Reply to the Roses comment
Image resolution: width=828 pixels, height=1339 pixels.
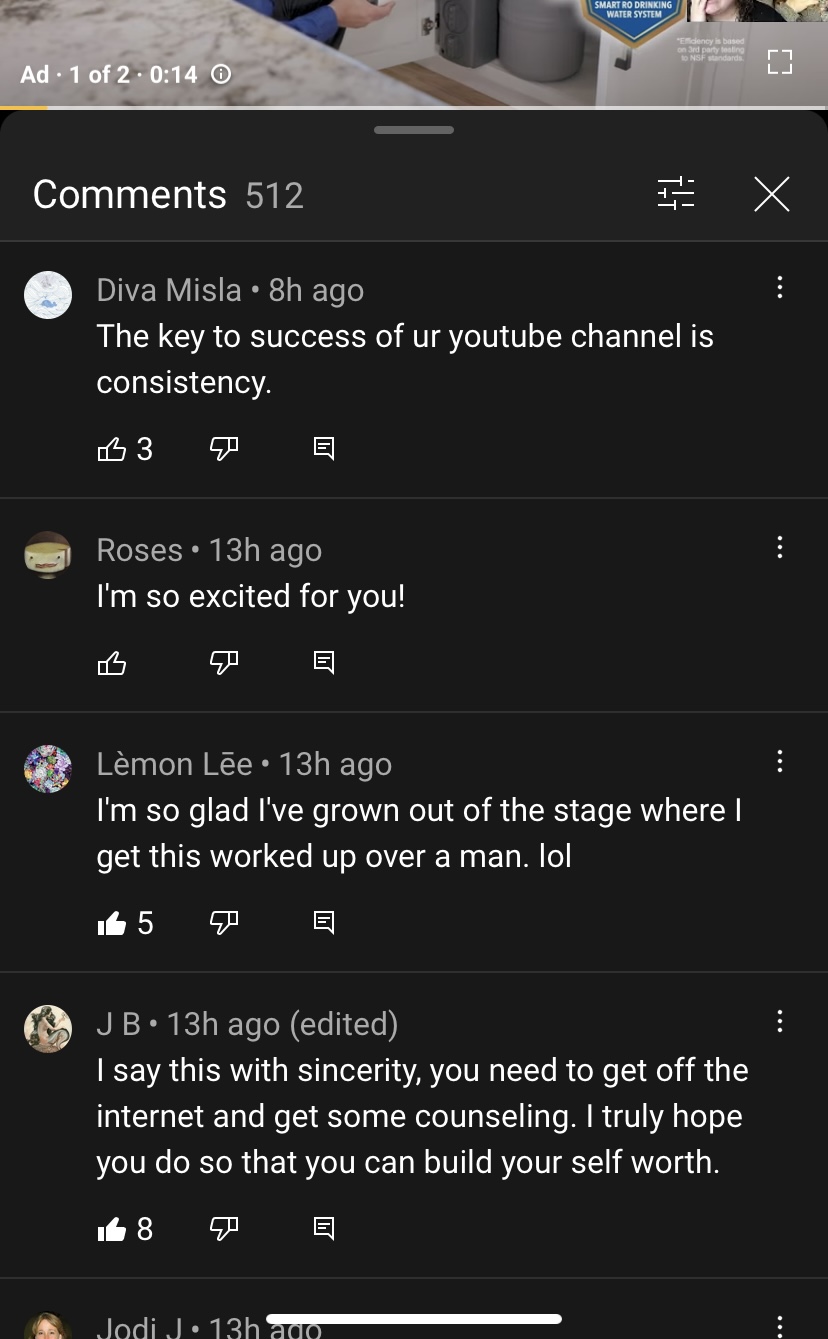point(324,662)
